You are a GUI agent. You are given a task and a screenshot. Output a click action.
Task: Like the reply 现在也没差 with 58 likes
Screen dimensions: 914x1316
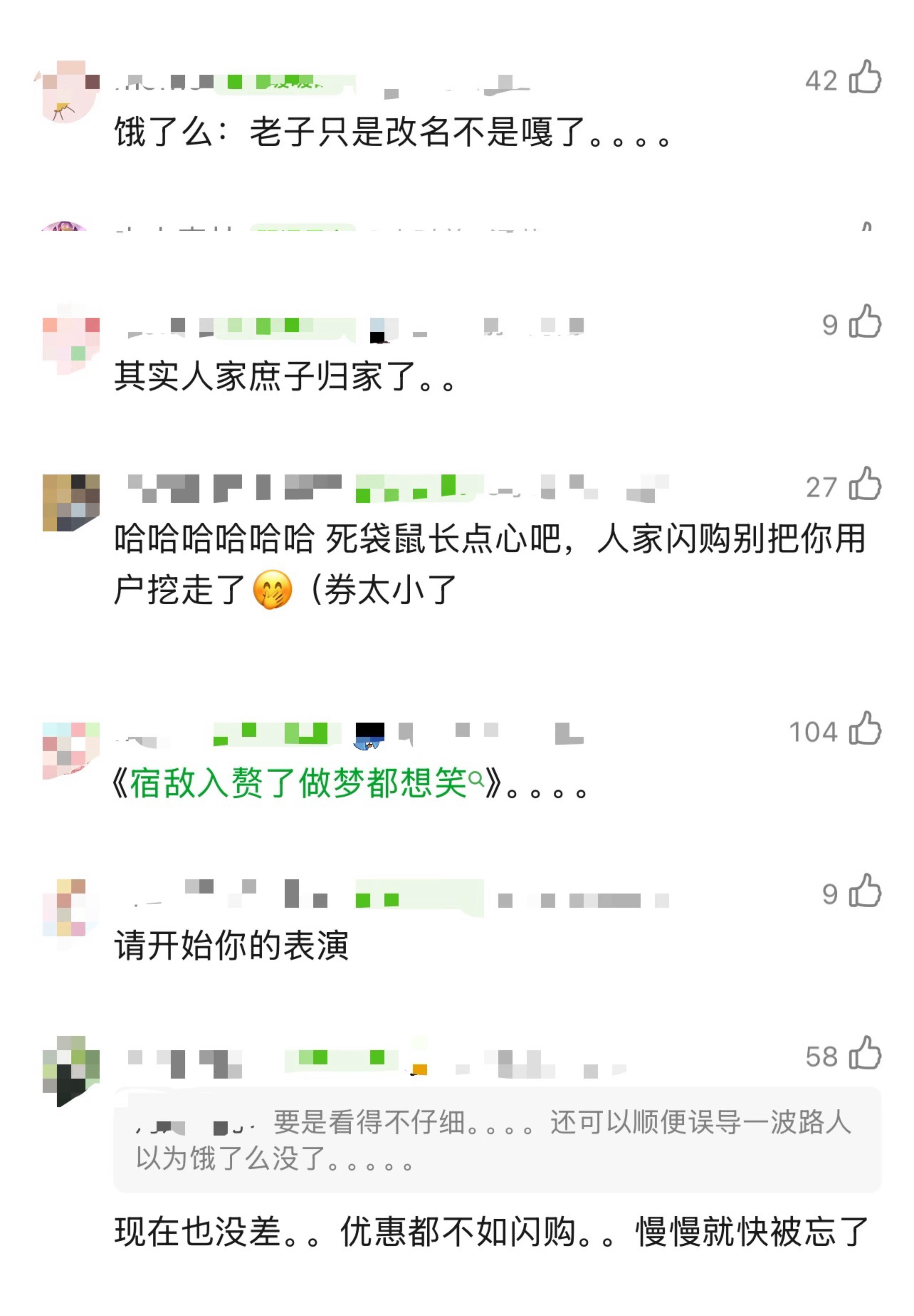point(864,1054)
